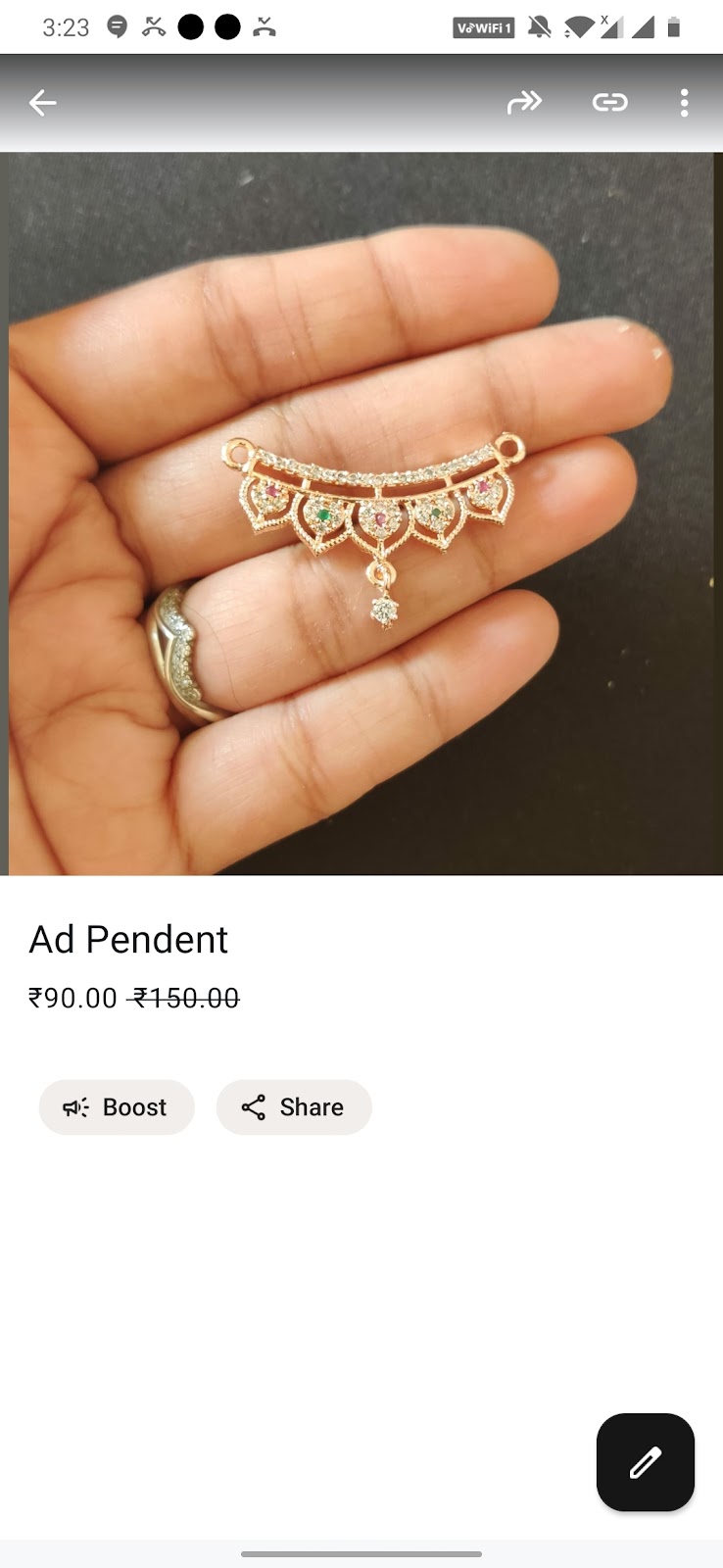The width and height of the screenshot is (723, 1568).
Task: Tap the forward/redirect arrow icon
Action: coord(525,101)
